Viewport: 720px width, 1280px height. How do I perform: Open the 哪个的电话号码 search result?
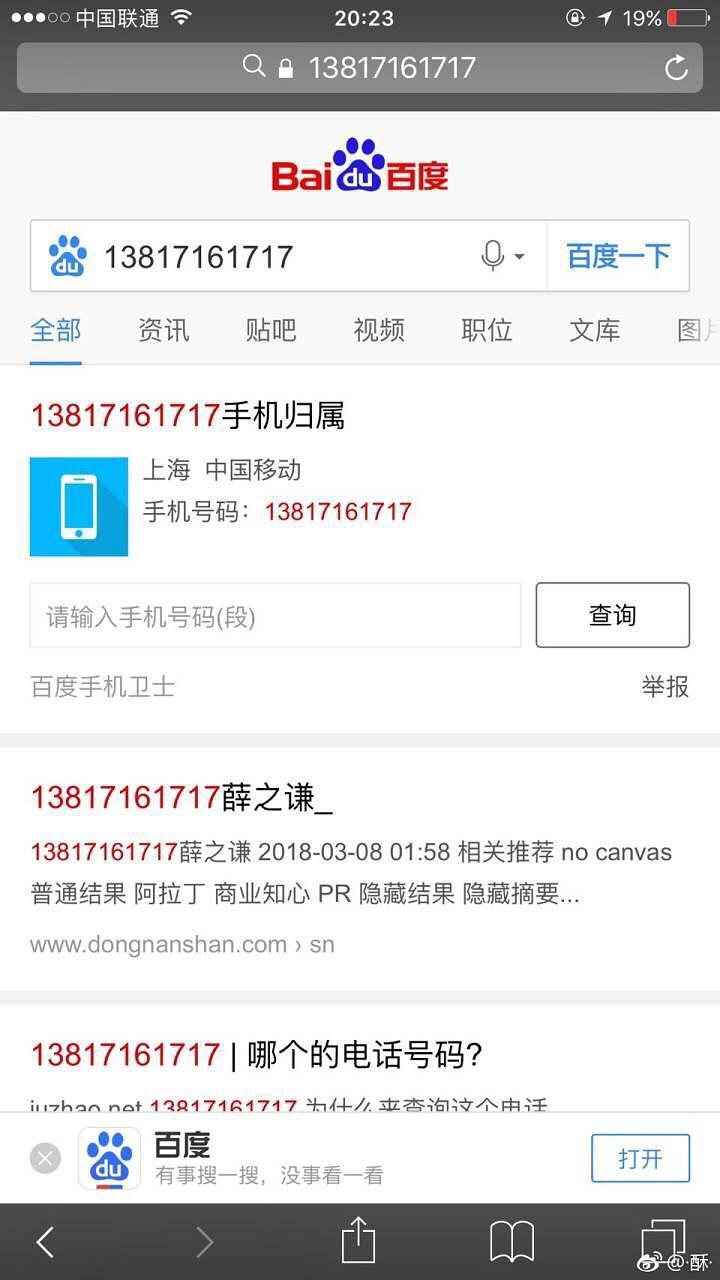coord(257,1054)
